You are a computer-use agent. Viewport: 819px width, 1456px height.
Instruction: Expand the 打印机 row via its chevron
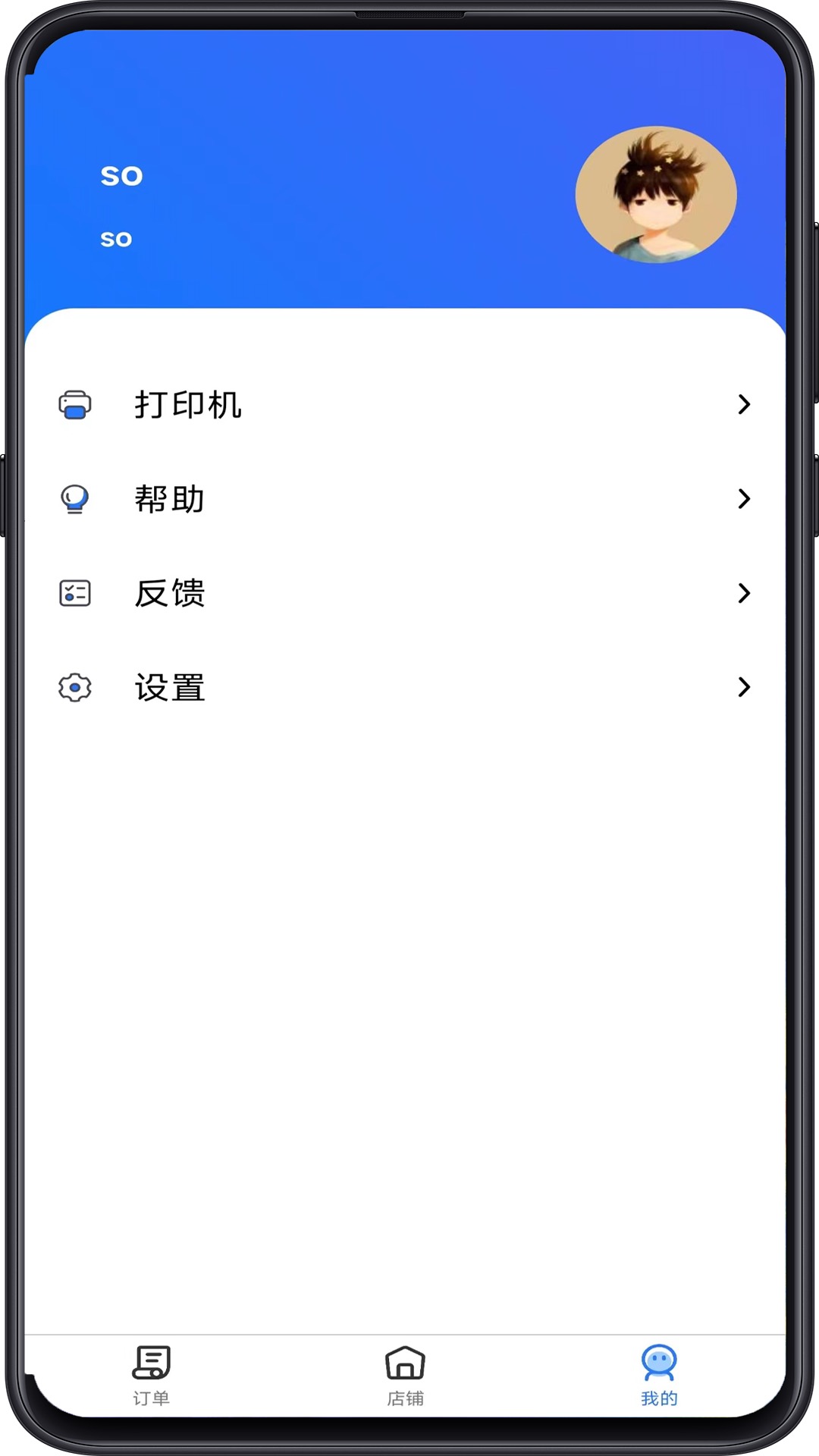(x=744, y=405)
